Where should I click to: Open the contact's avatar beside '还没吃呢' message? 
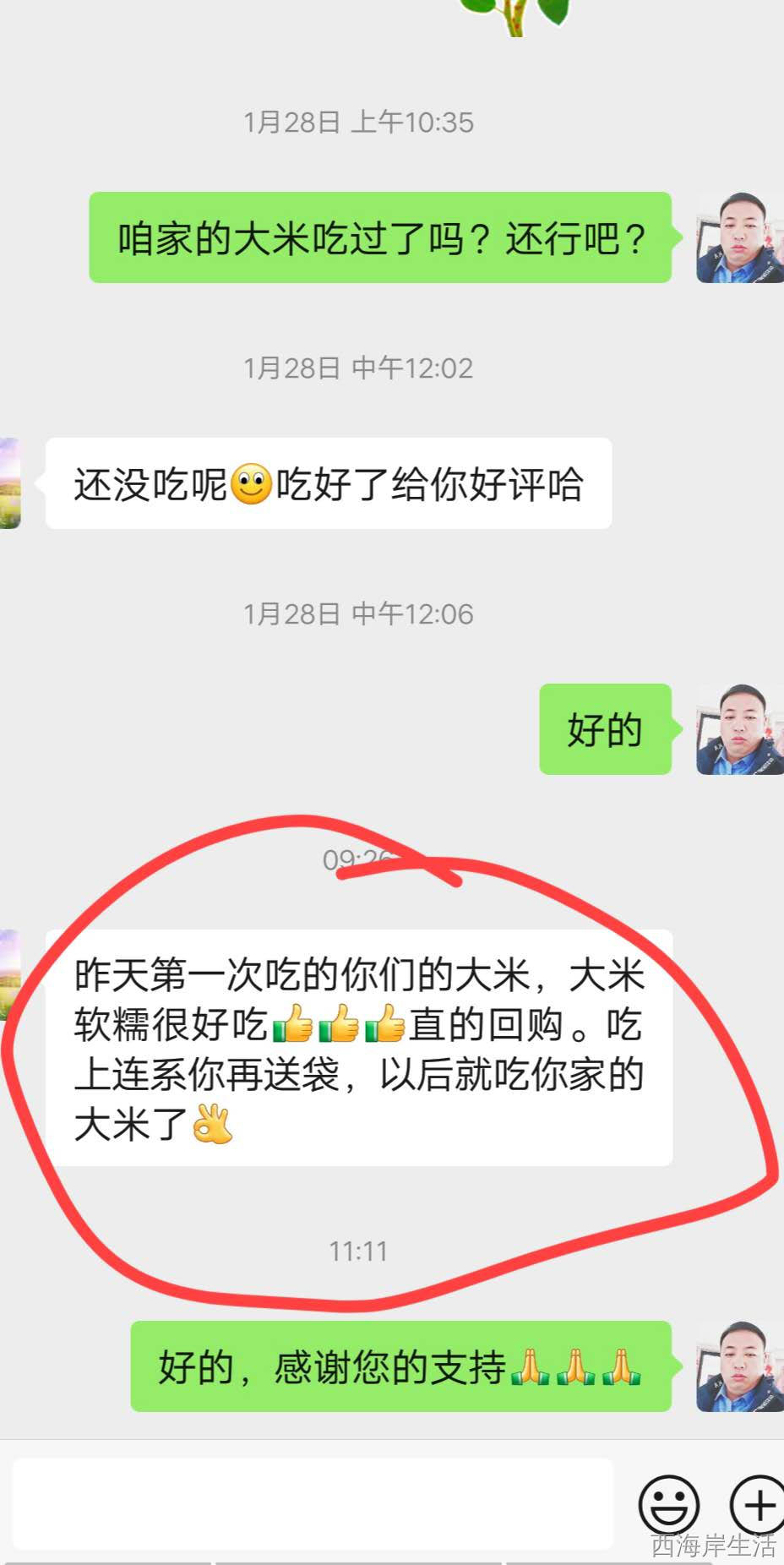(x=10, y=483)
